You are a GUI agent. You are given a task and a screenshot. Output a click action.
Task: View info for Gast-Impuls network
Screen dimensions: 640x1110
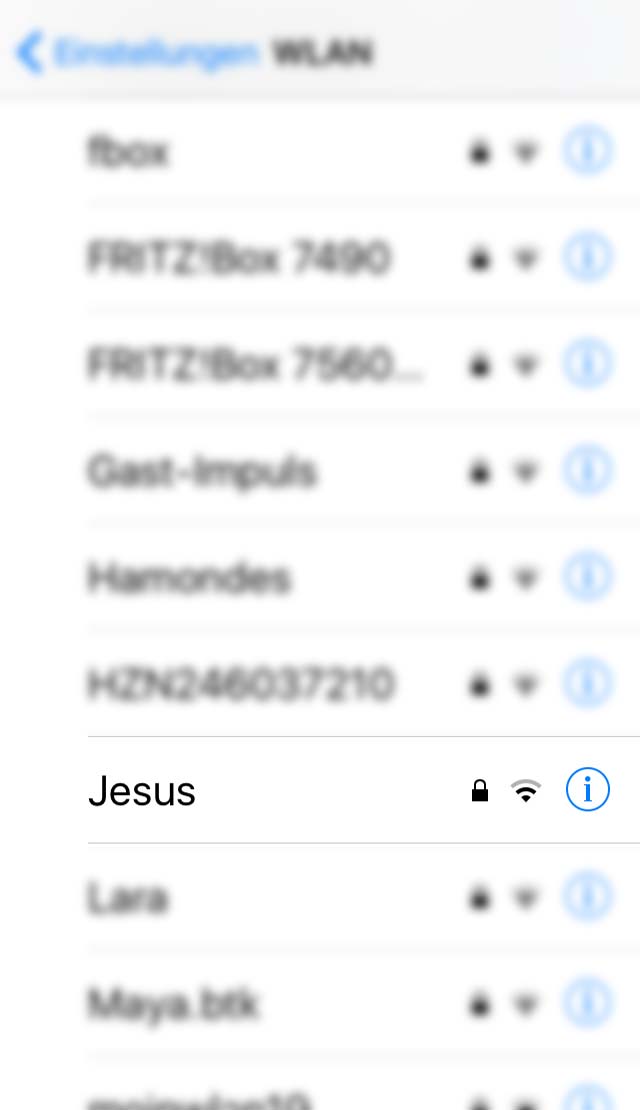587,472
